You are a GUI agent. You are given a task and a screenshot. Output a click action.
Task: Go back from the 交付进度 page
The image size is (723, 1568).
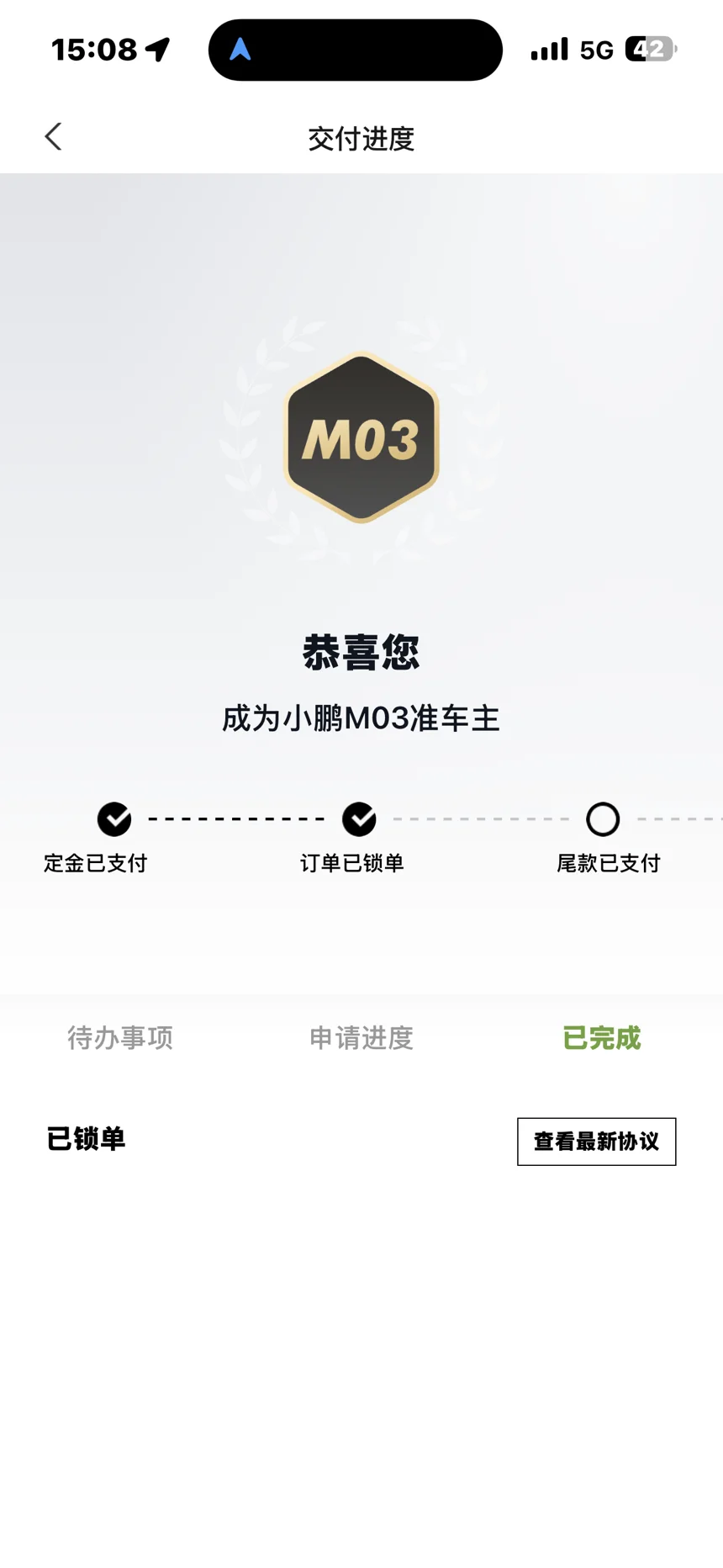53,137
